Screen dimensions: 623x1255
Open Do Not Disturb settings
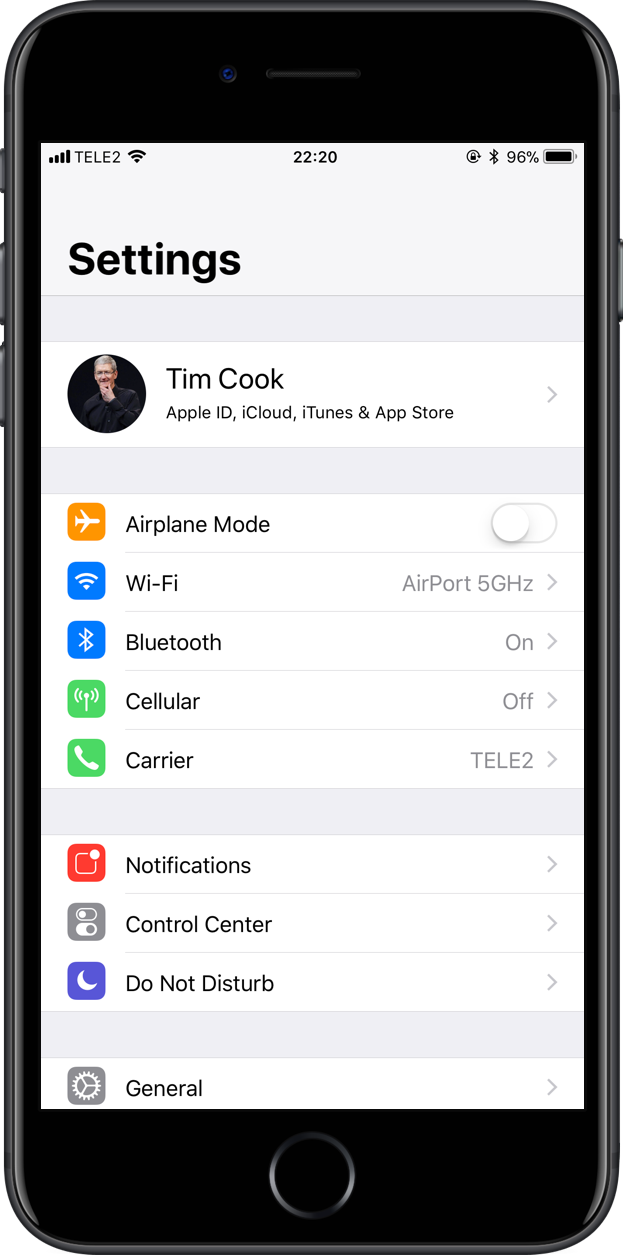pyautogui.click(x=310, y=983)
